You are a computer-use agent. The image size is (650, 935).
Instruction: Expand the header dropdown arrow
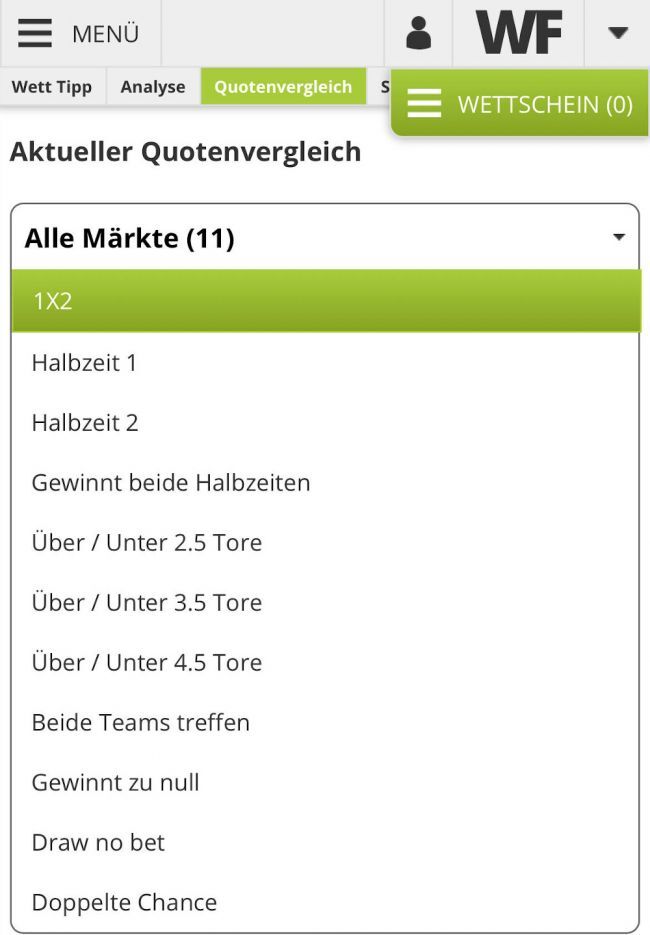point(617,33)
